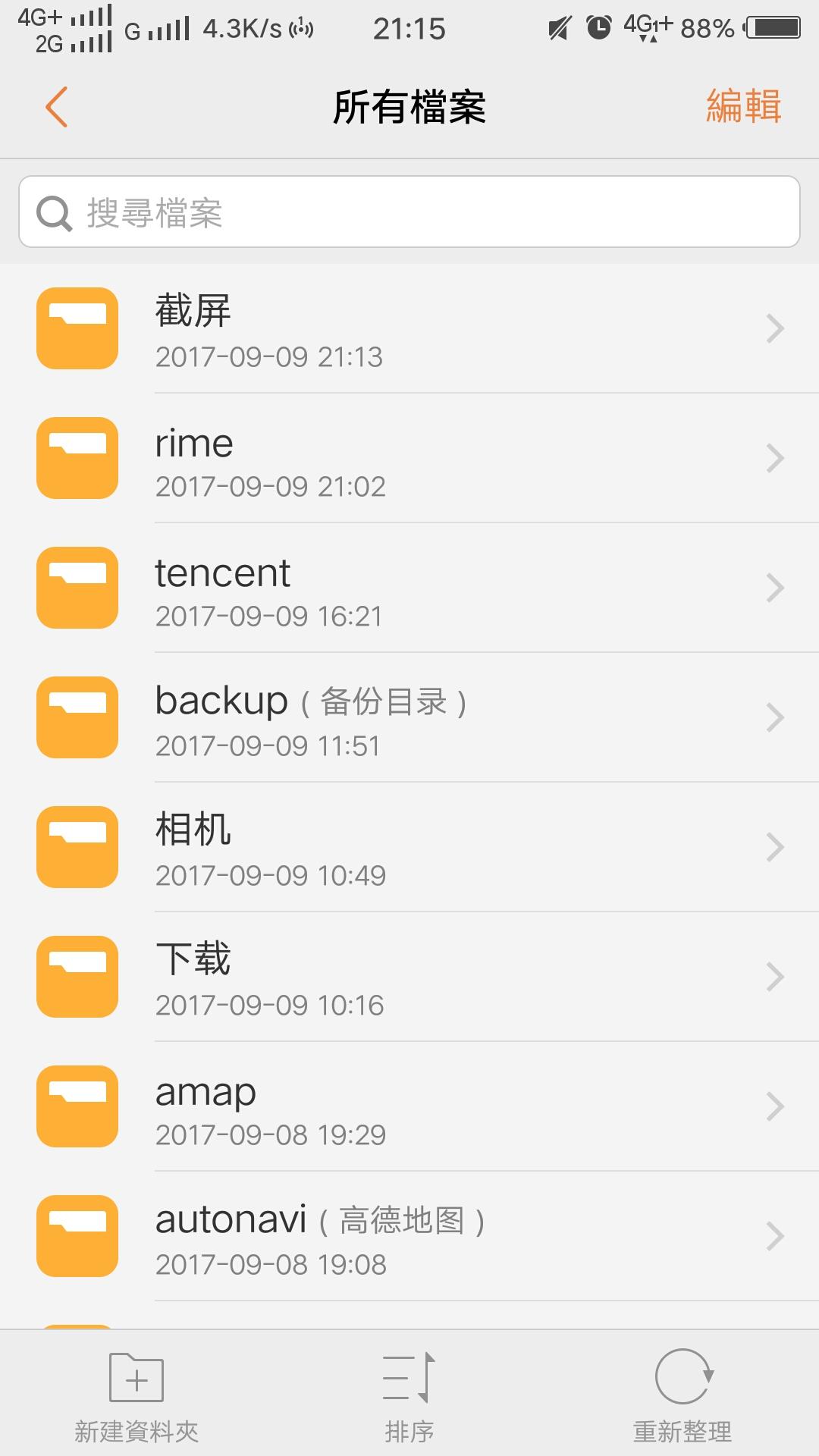The height and width of the screenshot is (1456, 819).
Task: Focus the 搜尋檔案 search field
Action: (409, 212)
